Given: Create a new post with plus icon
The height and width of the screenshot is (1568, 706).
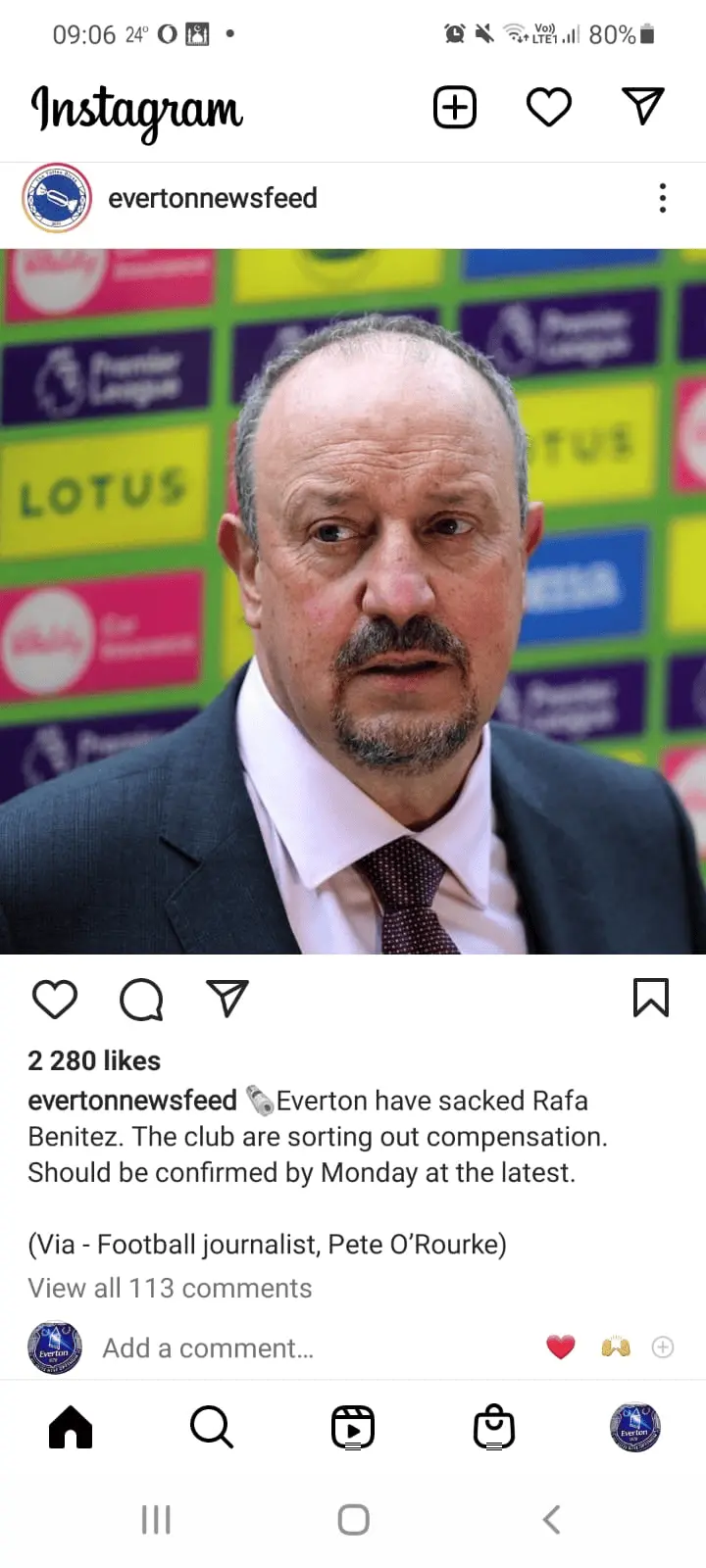Looking at the screenshot, I should [455, 107].
